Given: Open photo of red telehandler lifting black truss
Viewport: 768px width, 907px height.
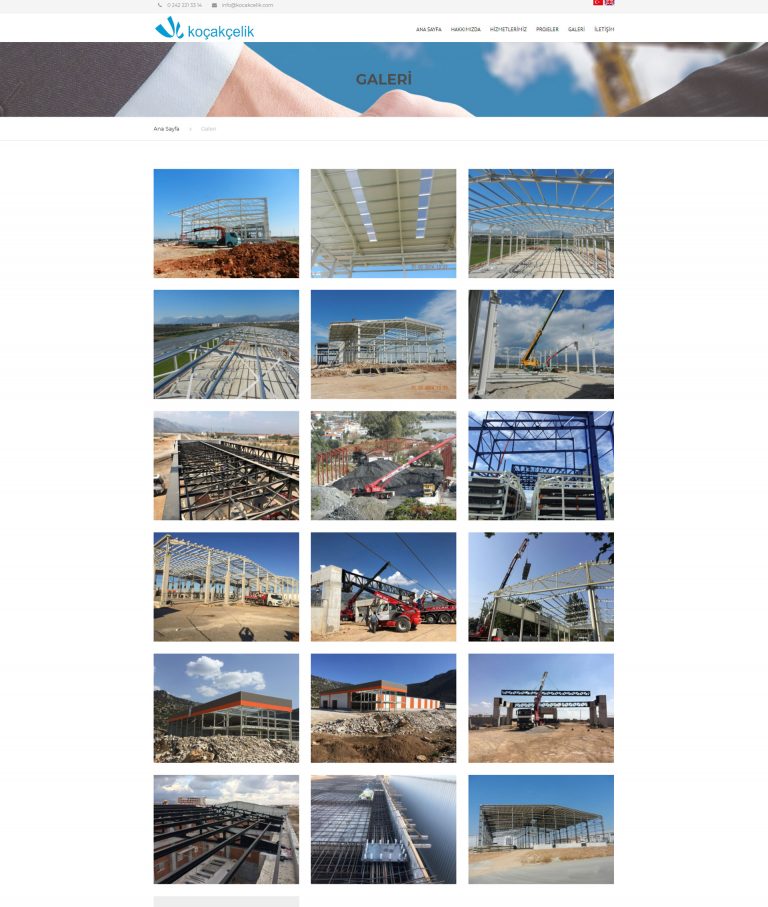Looking at the screenshot, I should pos(383,586).
